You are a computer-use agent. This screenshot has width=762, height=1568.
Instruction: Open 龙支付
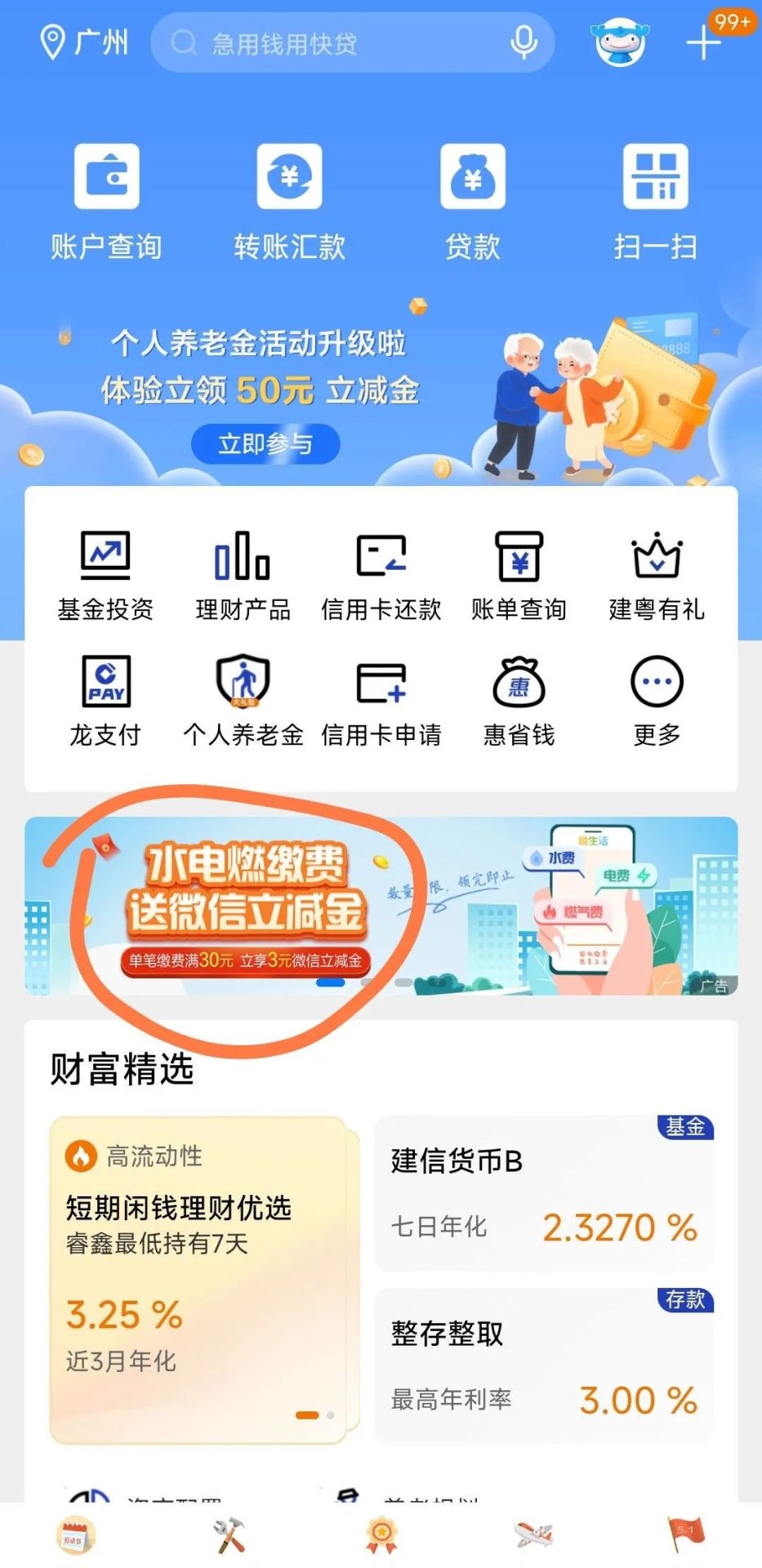pyautogui.click(x=105, y=701)
